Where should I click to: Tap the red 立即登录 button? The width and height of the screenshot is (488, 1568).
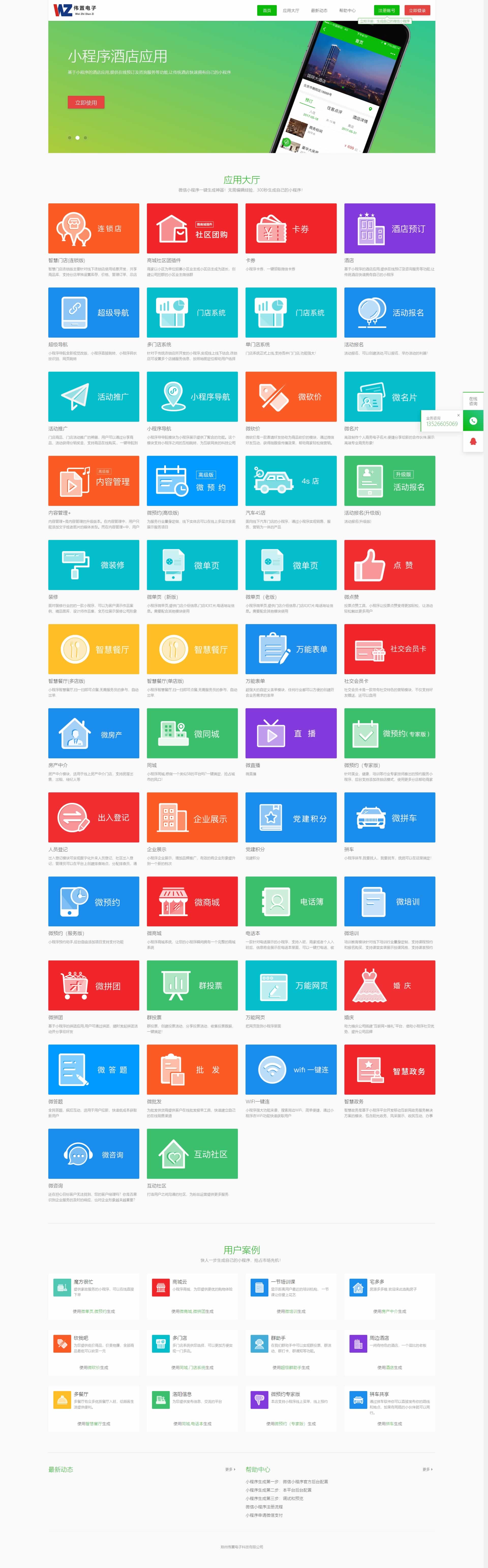coord(417,10)
